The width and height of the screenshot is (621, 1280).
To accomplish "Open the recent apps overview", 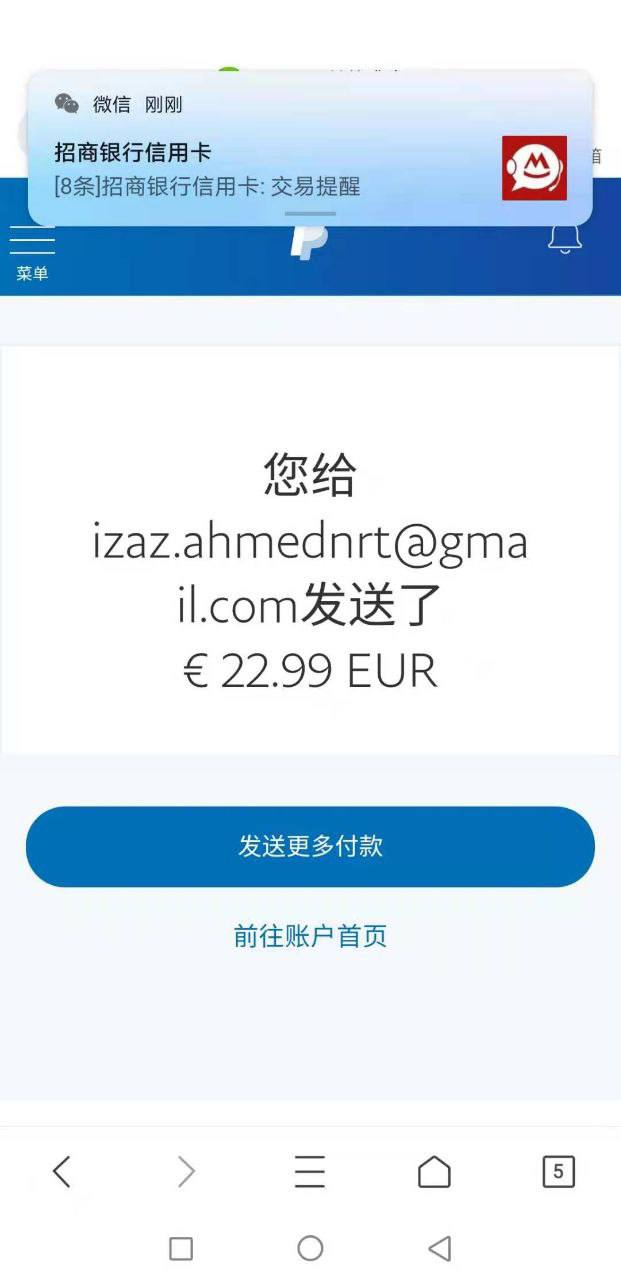I will pos(181,1248).
